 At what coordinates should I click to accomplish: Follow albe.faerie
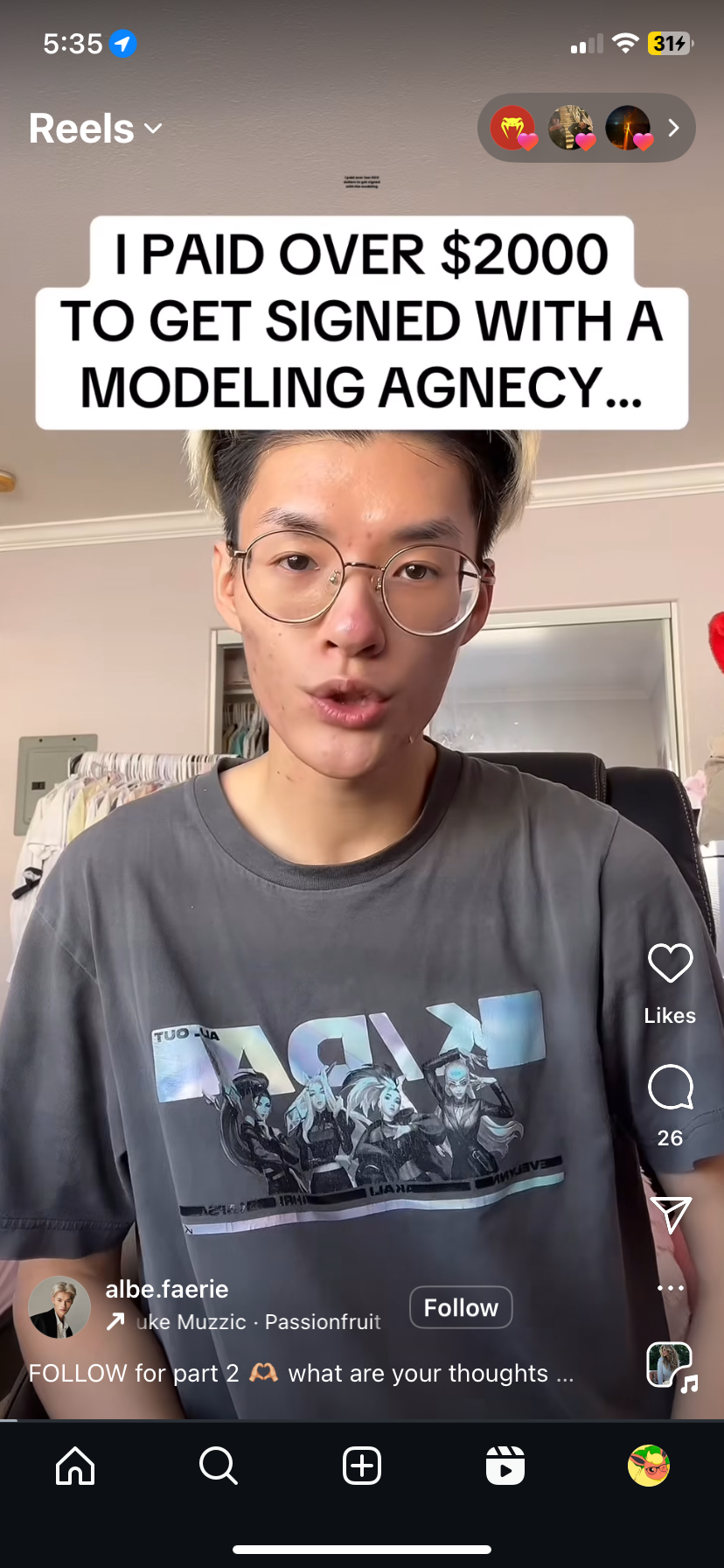(461, 1307)
